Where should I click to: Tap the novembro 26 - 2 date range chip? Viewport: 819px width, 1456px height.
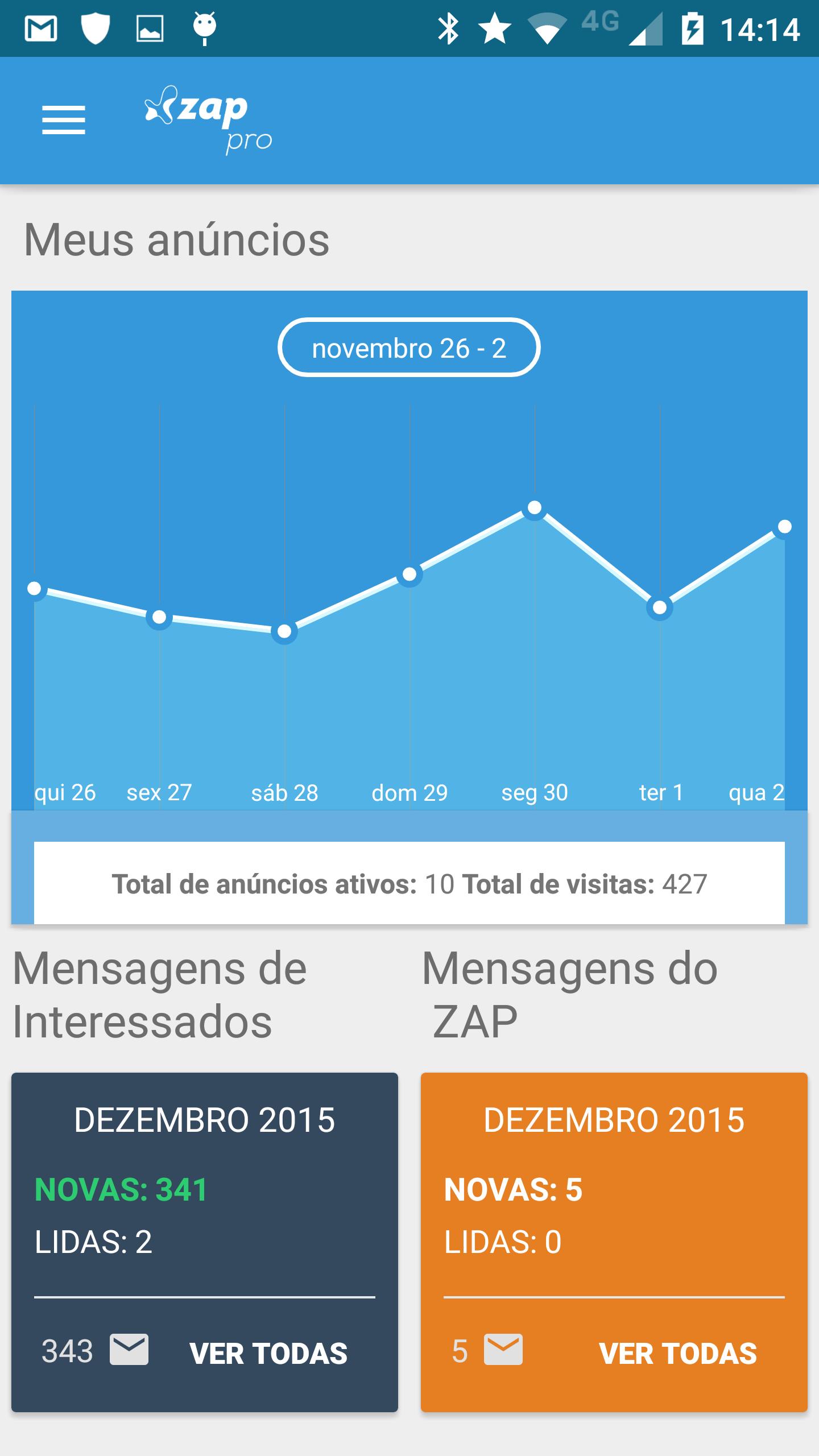pos(409,348)
